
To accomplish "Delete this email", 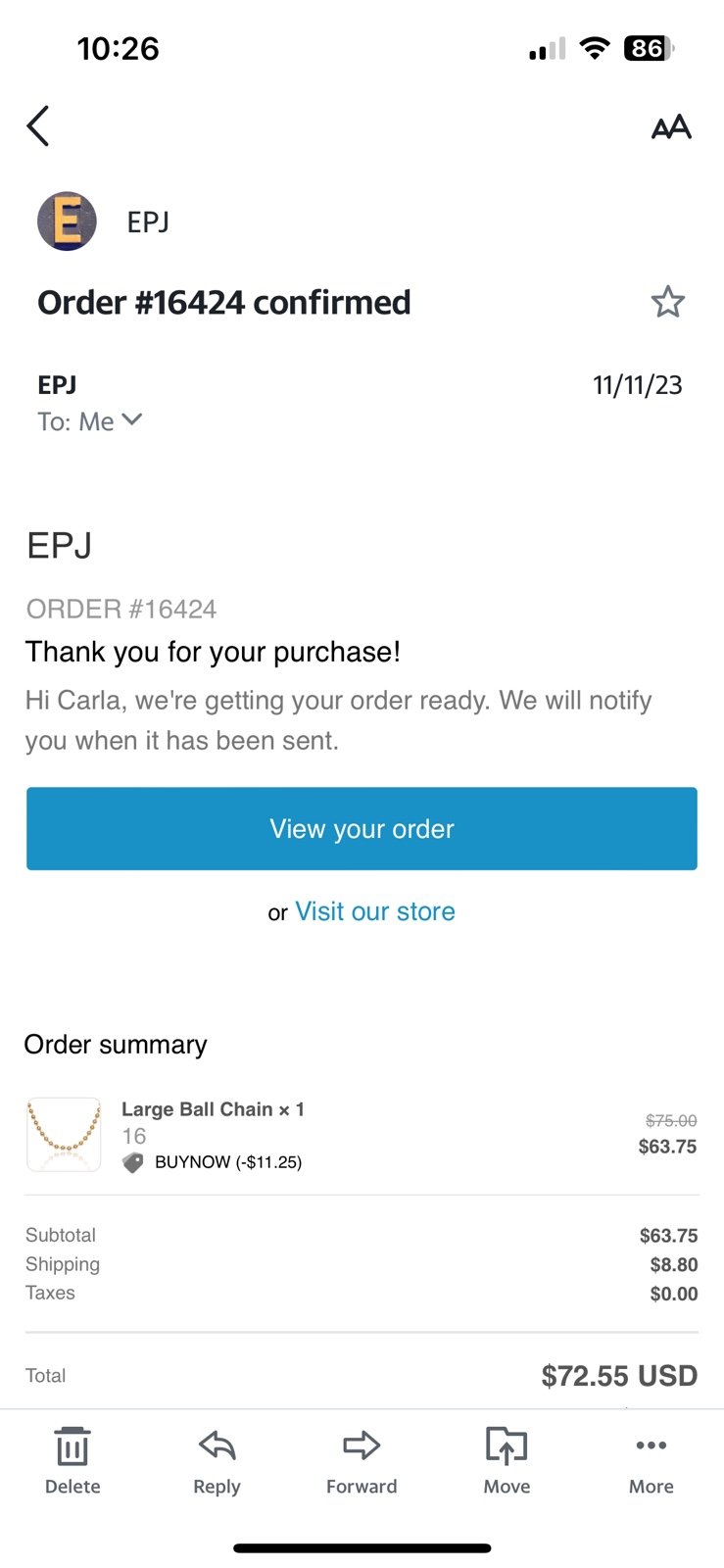I will pos(72,1460).
